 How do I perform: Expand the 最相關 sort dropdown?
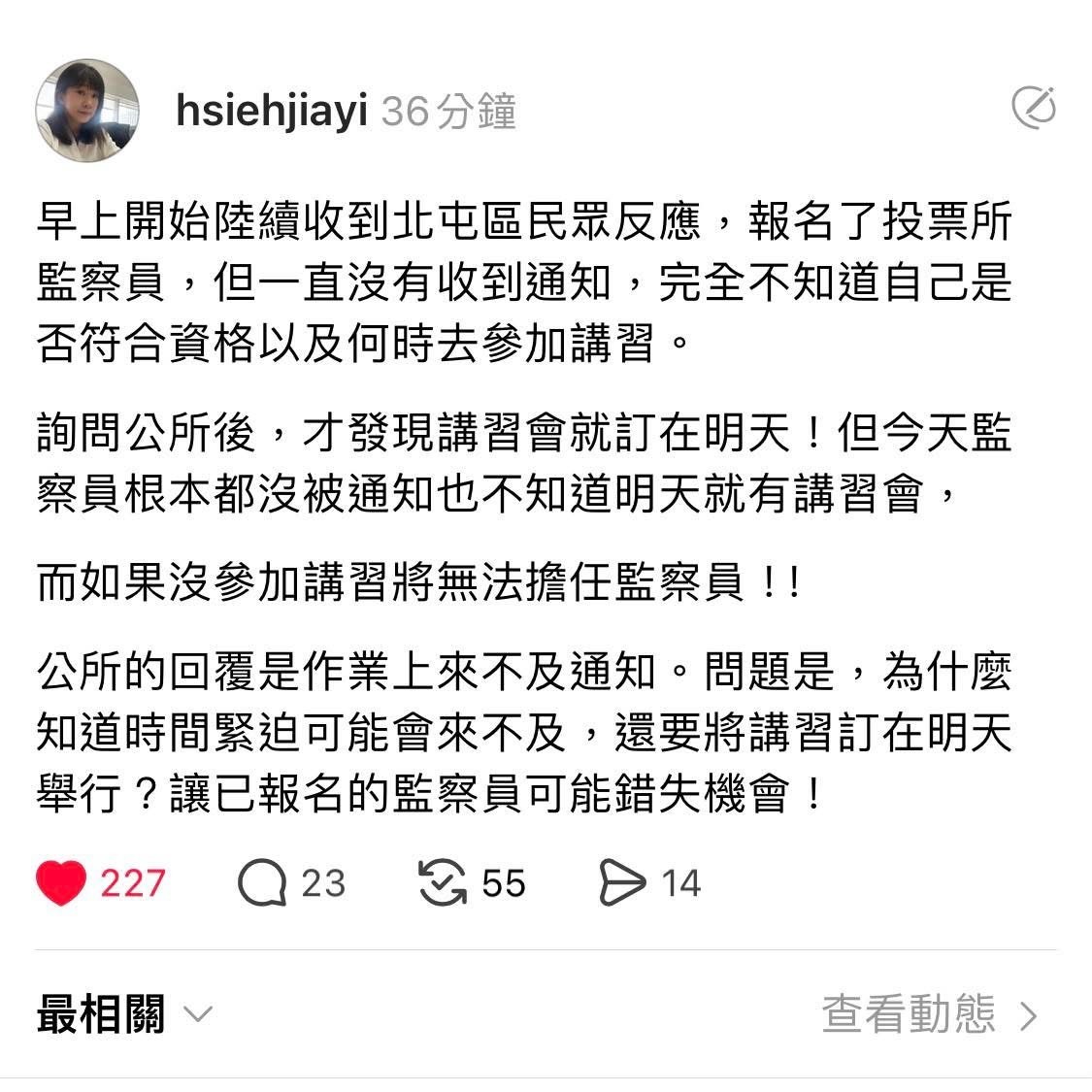[x=123, y=1014]
